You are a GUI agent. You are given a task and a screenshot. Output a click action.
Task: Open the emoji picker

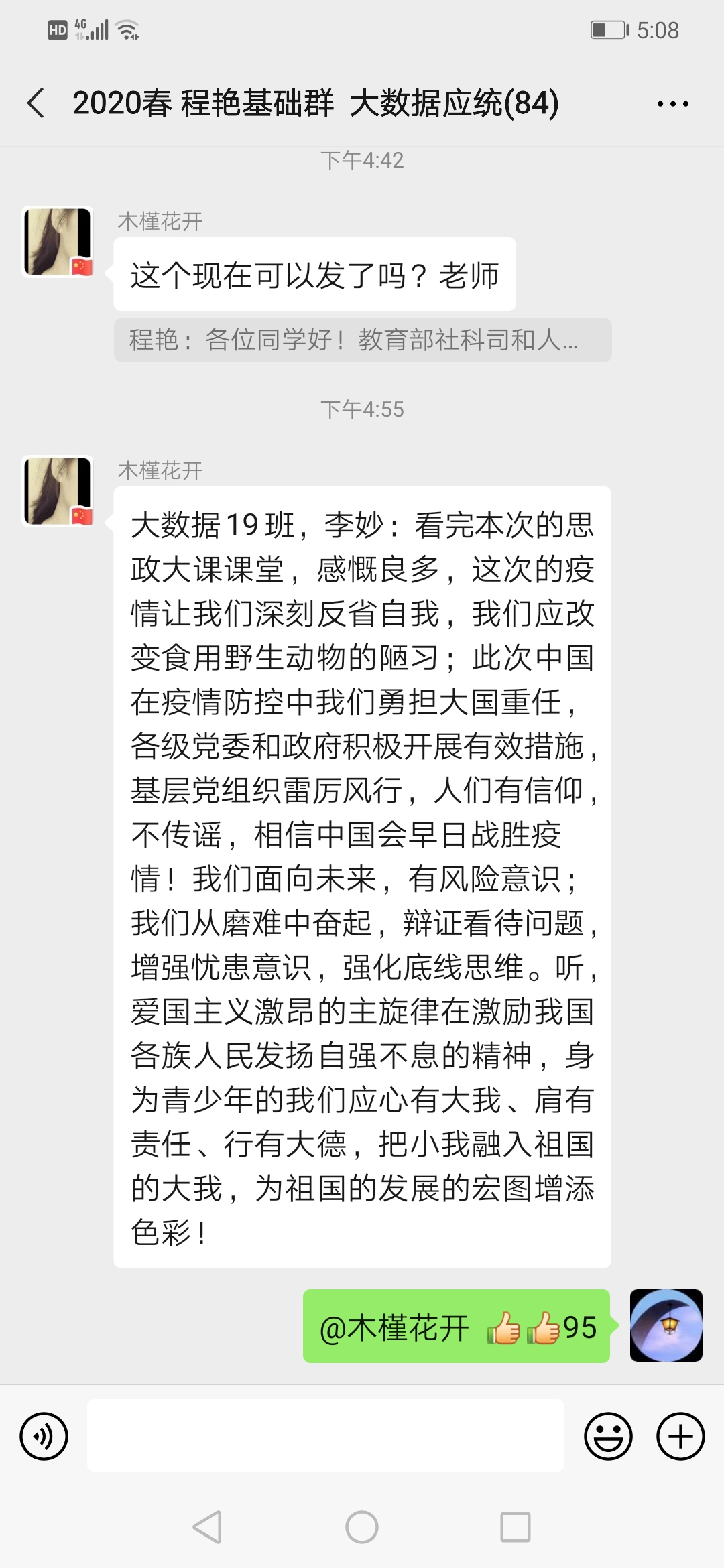tap(608, 1436)
